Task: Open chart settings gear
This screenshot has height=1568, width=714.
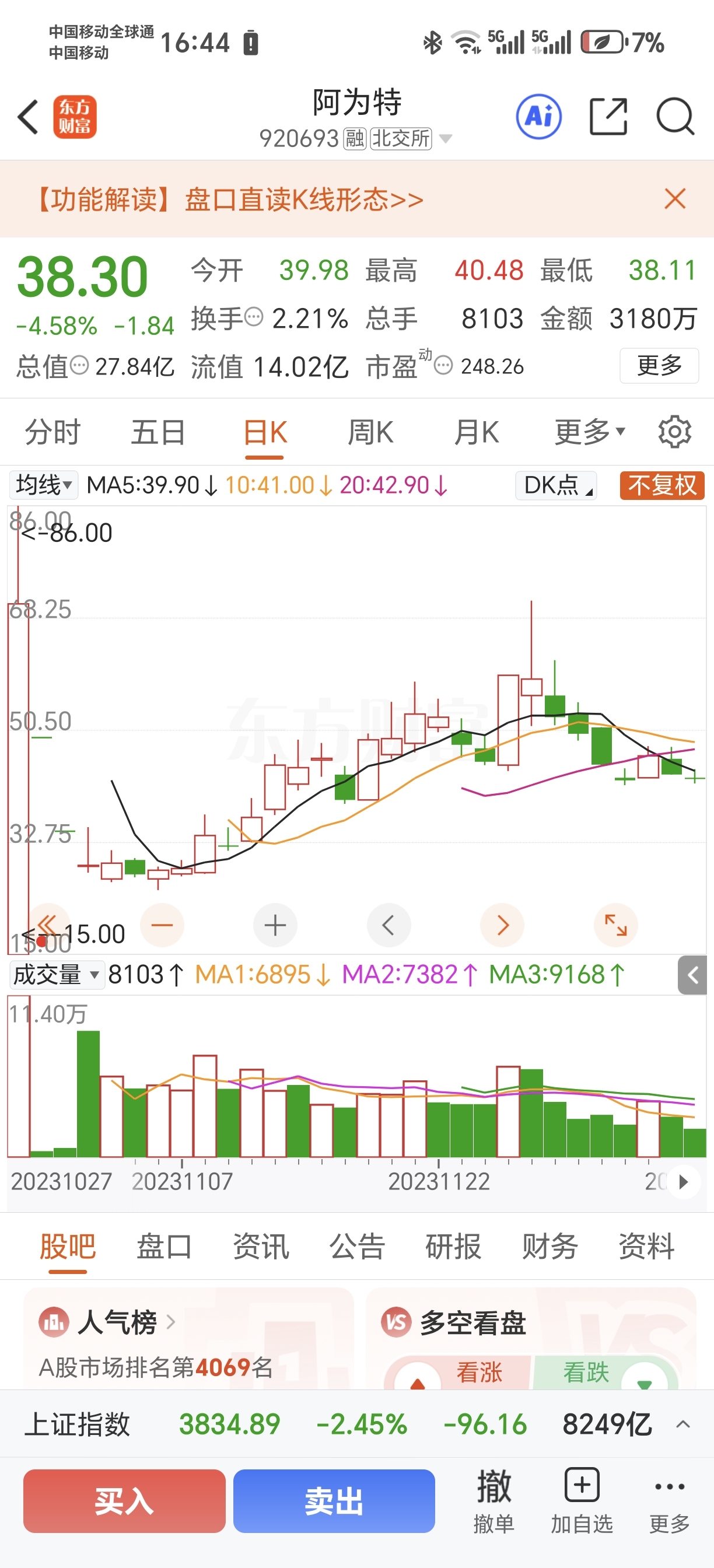Action: coord(674,433)
